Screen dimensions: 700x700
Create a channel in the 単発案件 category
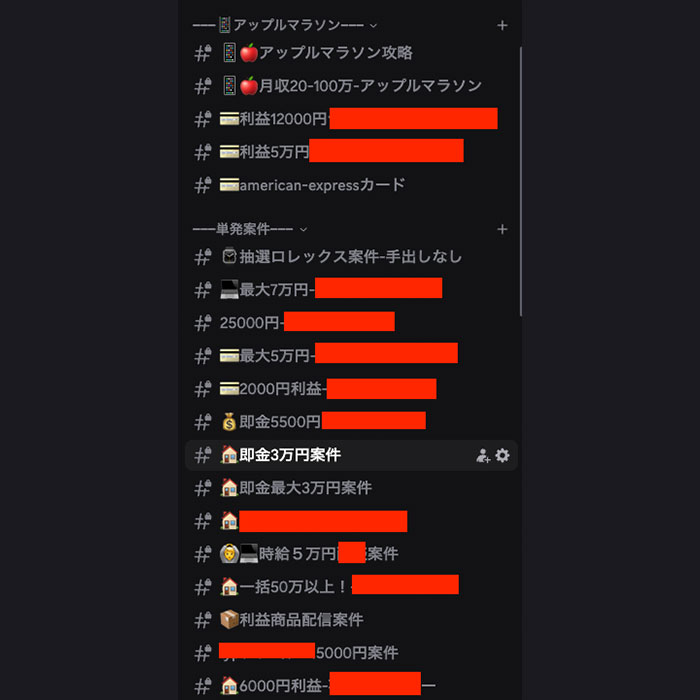coord(502,229)
